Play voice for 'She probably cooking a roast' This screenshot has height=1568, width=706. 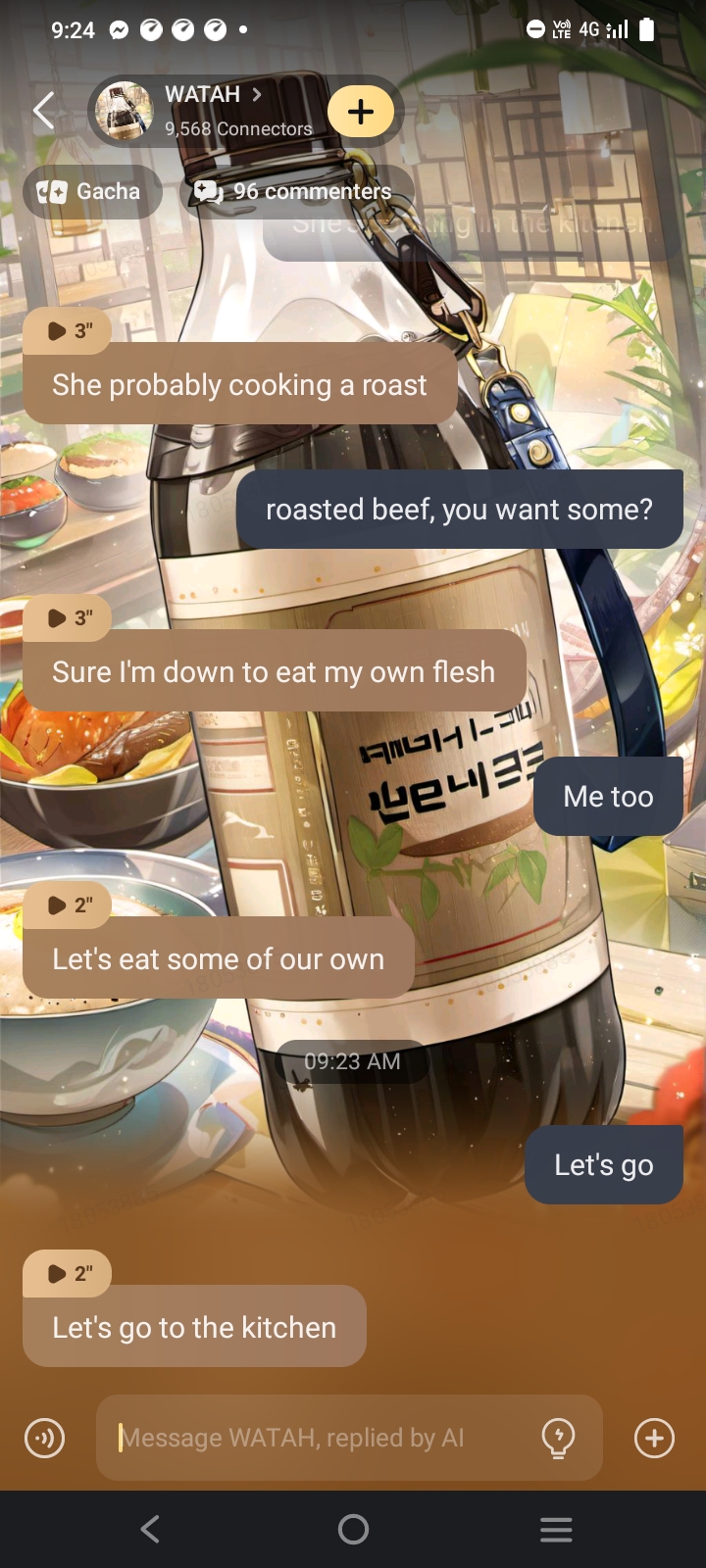click(x=67, y=330)
